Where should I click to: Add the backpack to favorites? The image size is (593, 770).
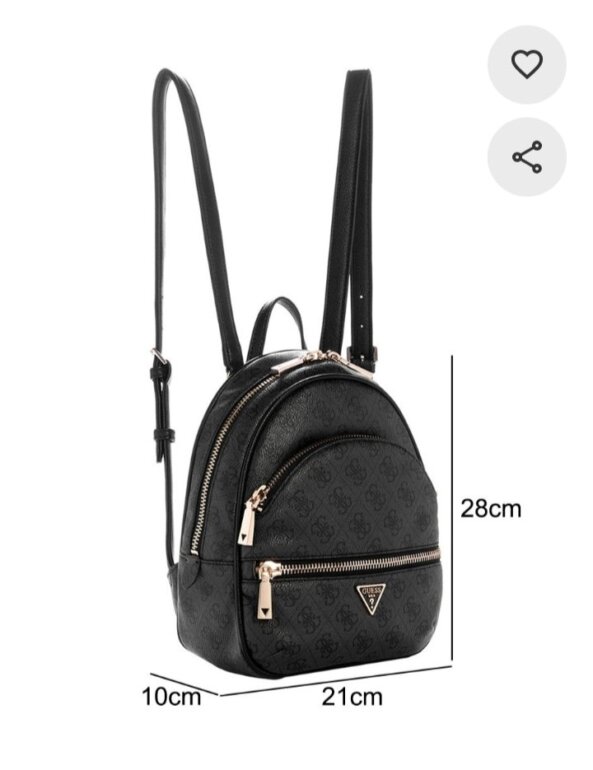point(527,64)
